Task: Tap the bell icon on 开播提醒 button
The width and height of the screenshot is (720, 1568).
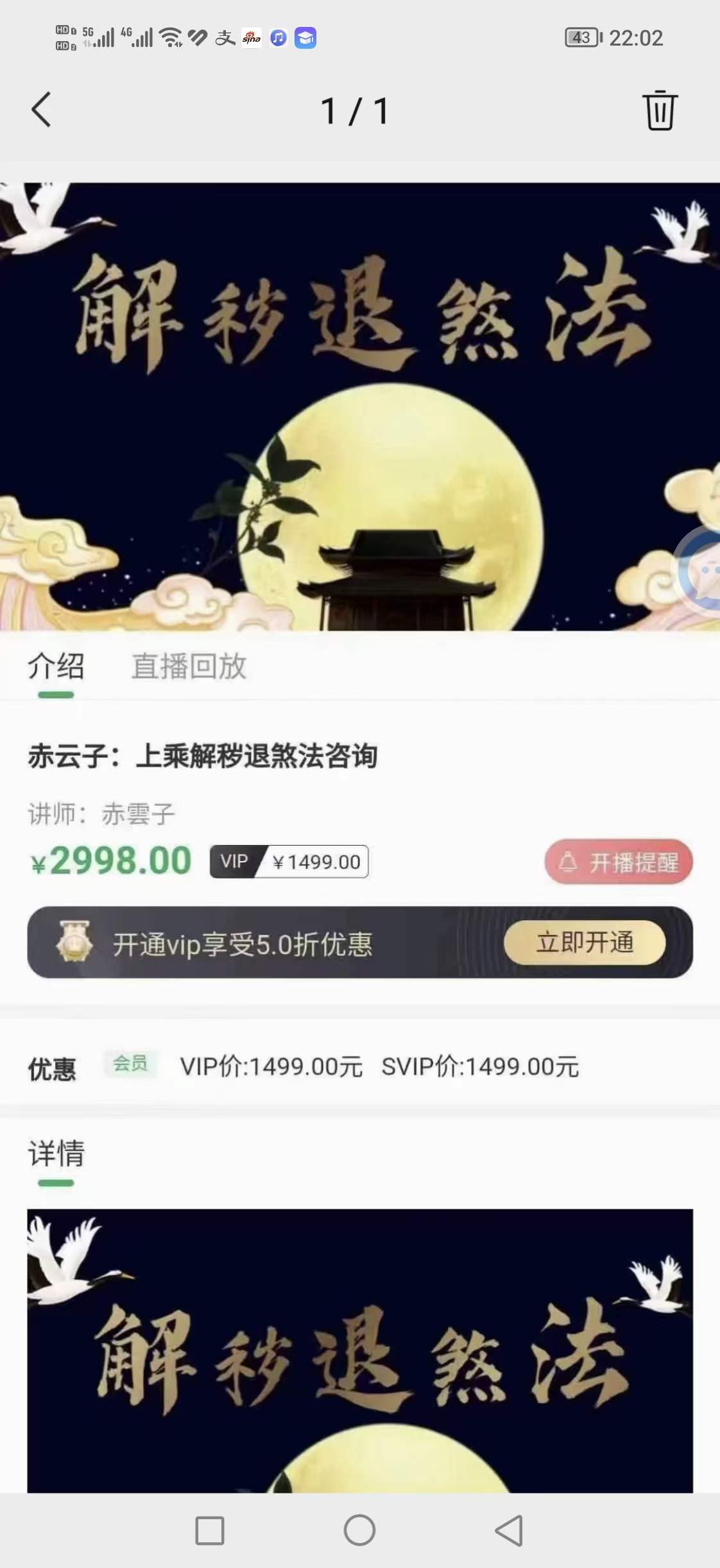Action: pyautogui.click(x=567, y=863)
